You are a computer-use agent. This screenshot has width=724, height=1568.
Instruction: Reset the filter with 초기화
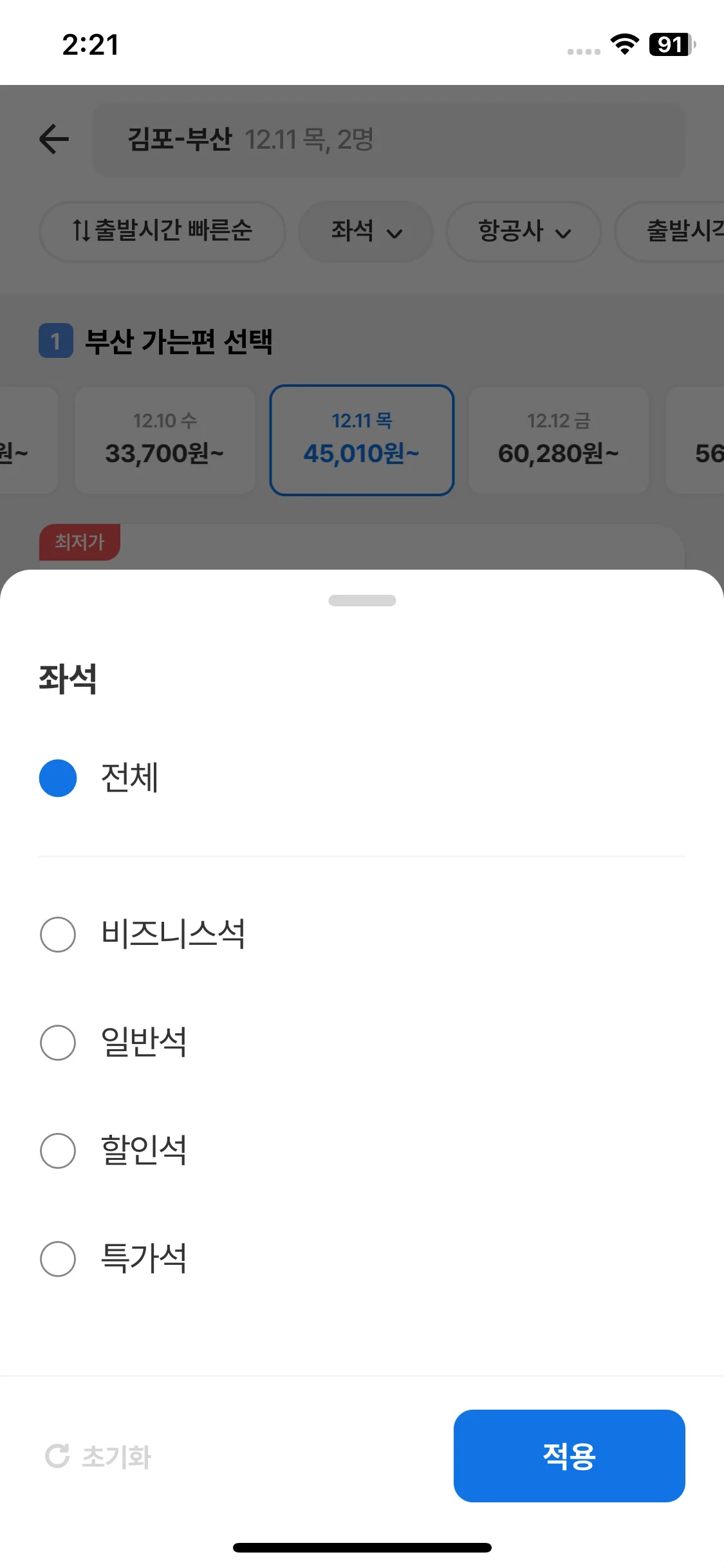tap(98, 1457)
